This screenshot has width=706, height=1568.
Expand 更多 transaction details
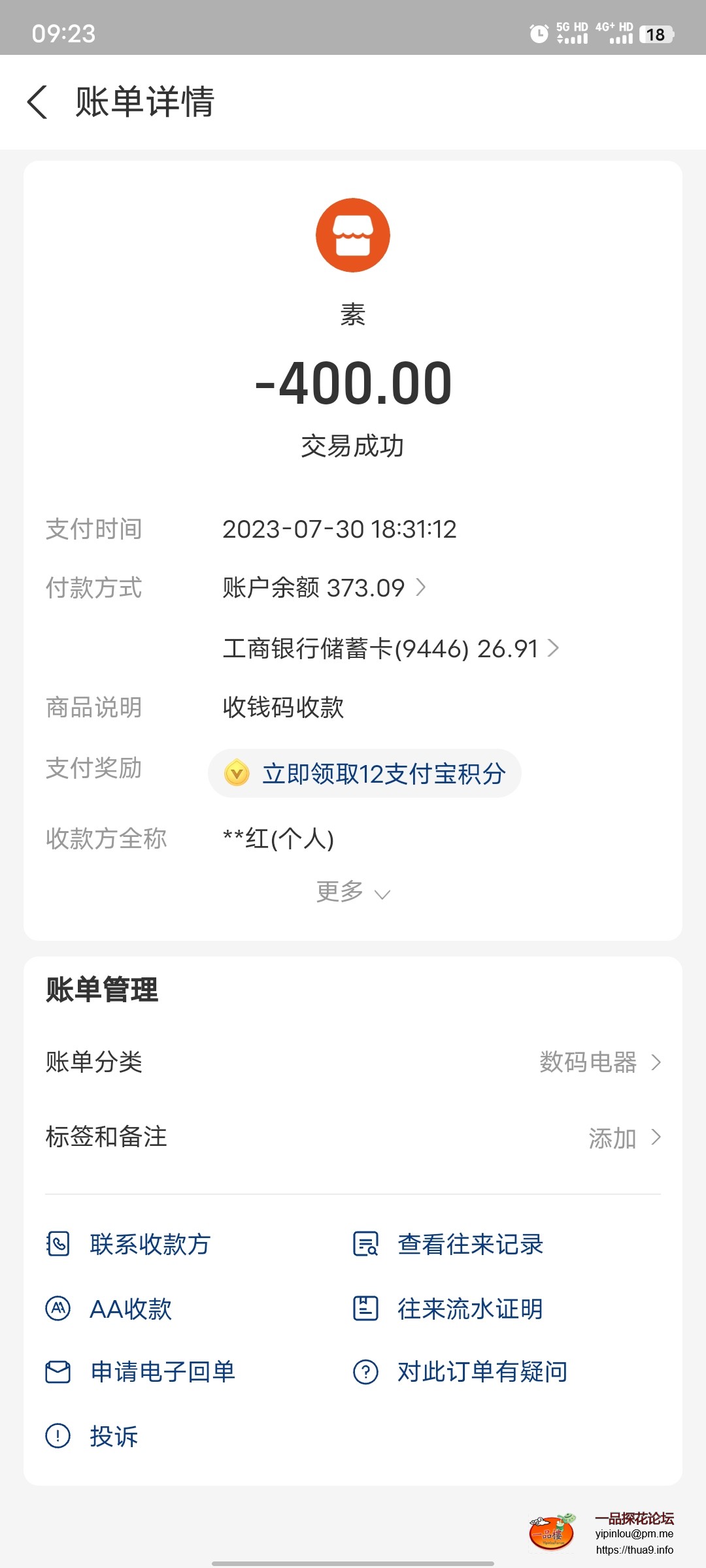click(353, 892)
